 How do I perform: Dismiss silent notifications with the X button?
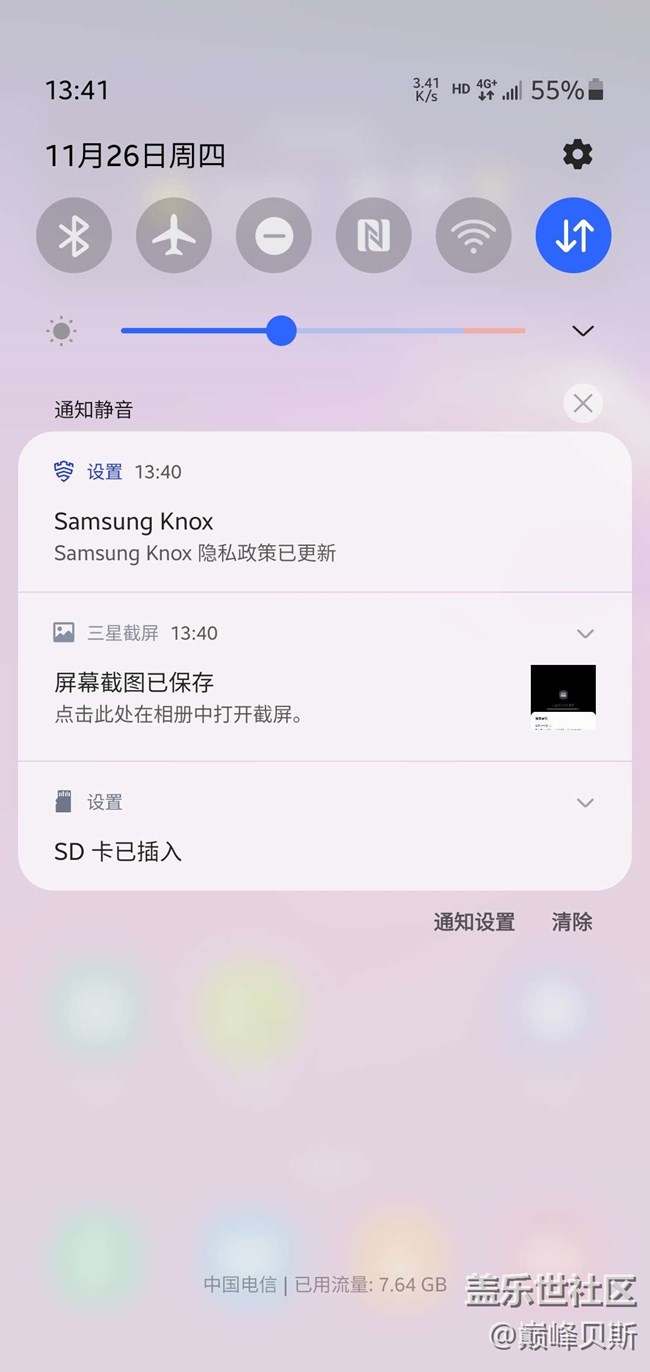point(583,403)
